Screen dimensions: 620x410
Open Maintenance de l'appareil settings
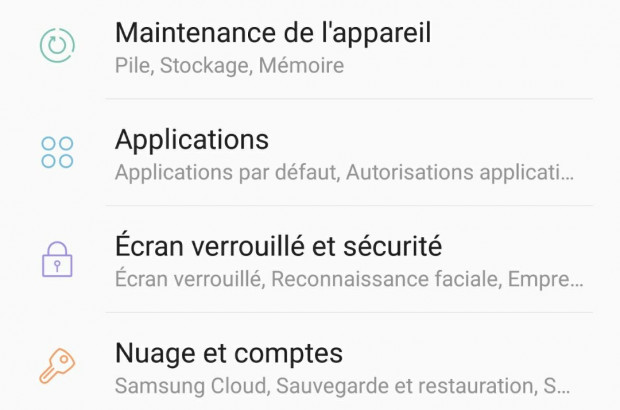point(273,46)
